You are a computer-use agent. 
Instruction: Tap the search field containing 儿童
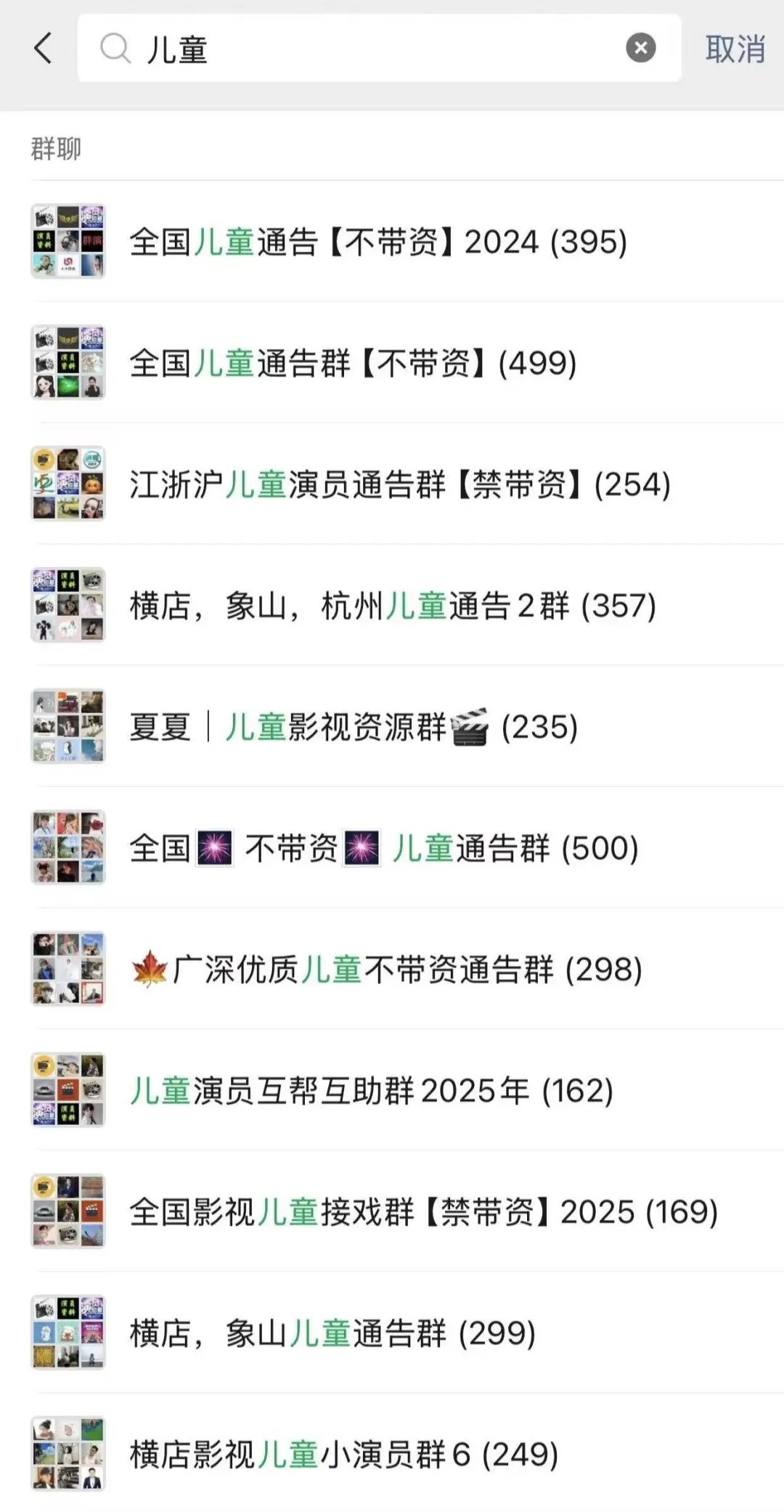tap(363, 49)
